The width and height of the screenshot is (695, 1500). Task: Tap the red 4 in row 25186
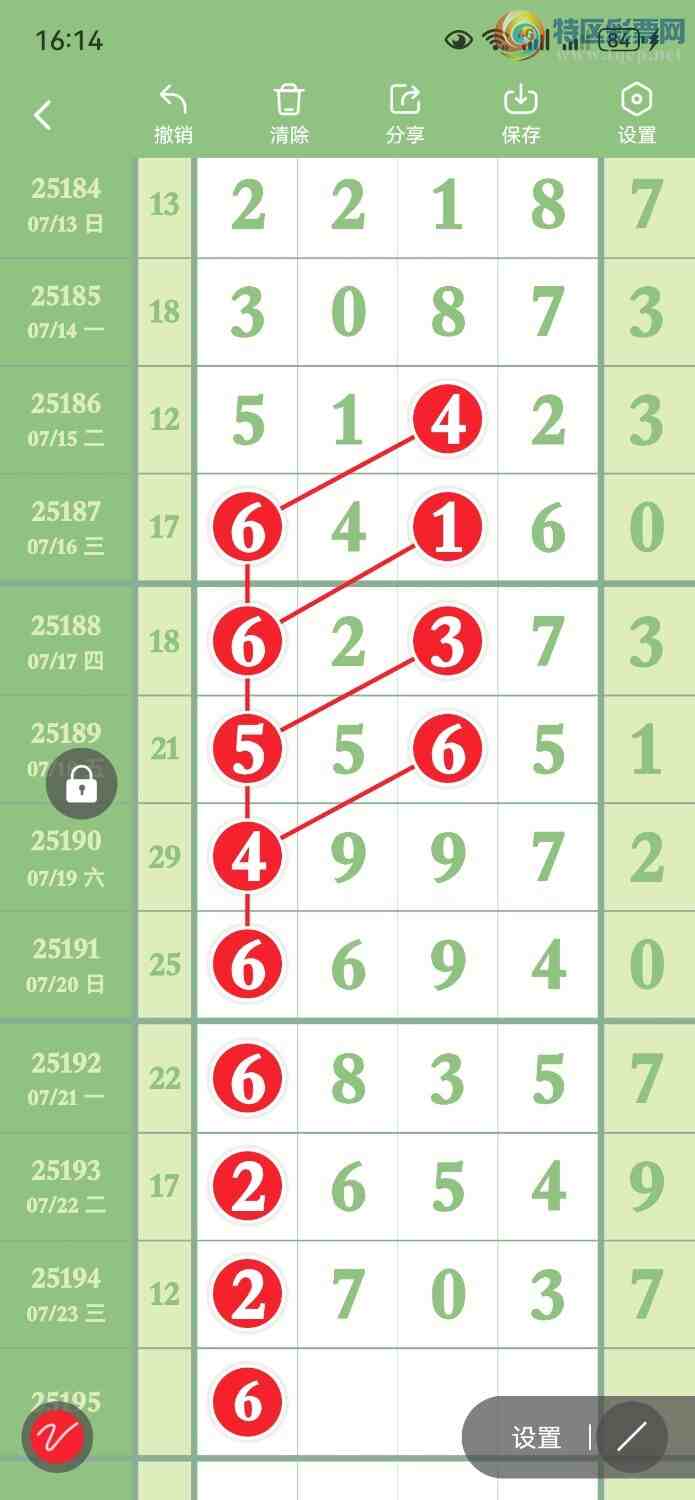447,421
